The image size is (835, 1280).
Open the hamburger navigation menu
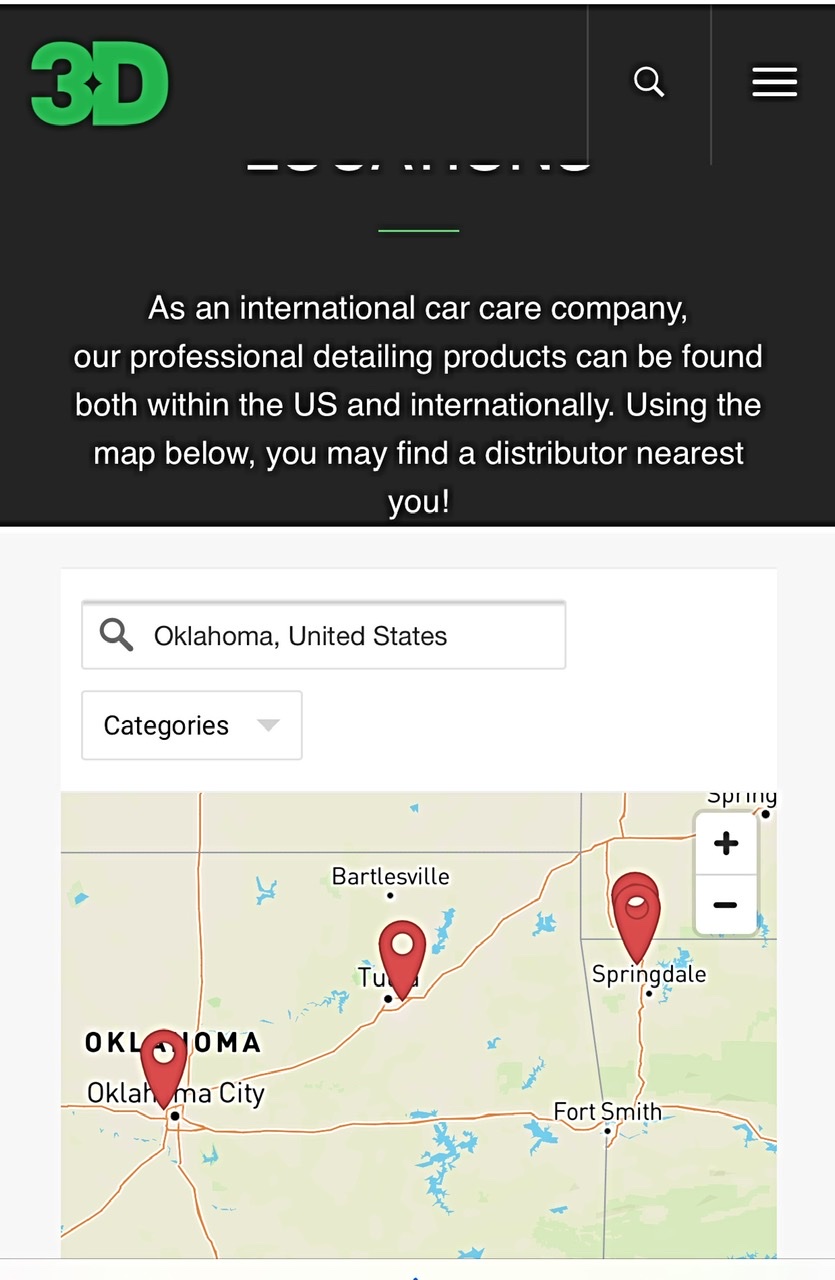pyautogui.click(x=774, y=82)
